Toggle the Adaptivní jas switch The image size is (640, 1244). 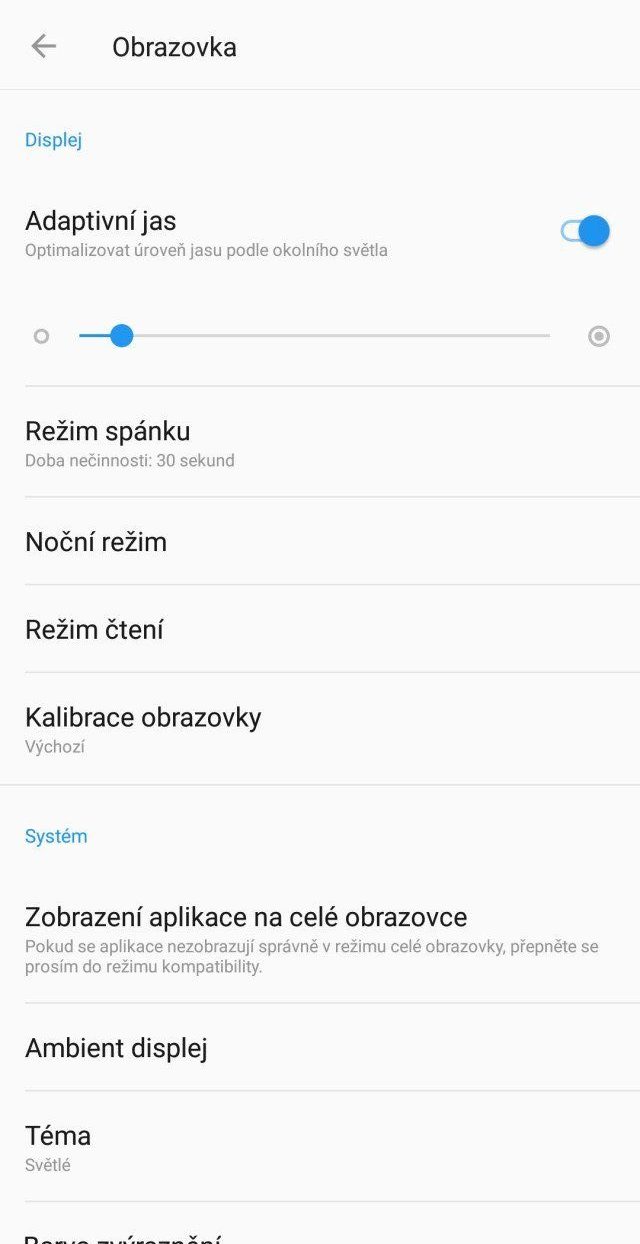(585, 231)
